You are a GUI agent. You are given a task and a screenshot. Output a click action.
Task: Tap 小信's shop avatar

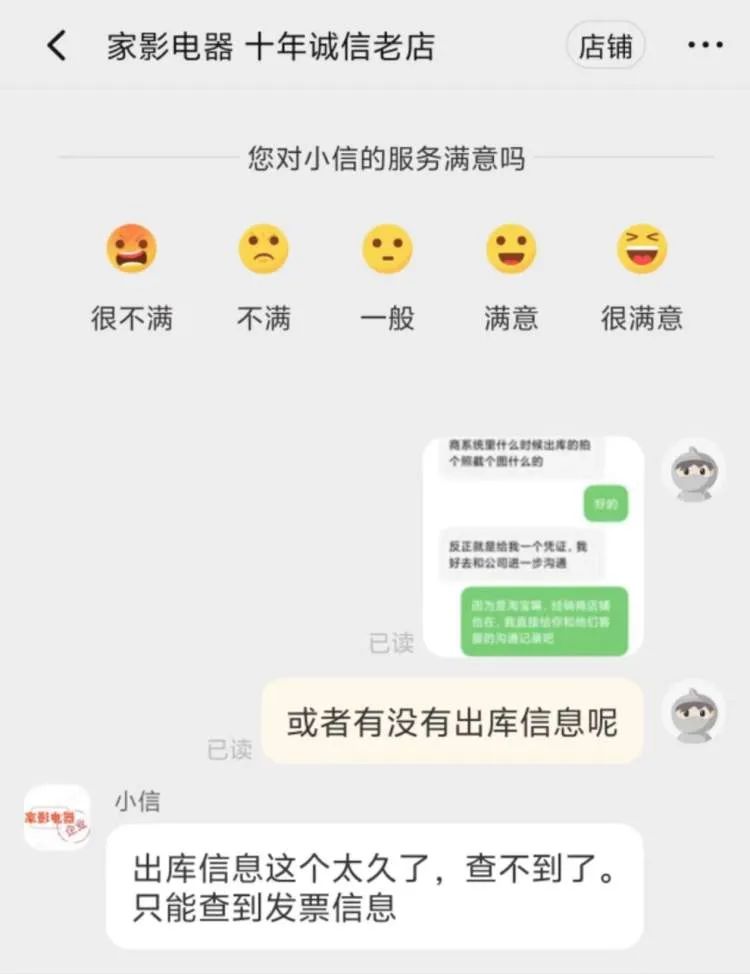(x=57, y=817)
